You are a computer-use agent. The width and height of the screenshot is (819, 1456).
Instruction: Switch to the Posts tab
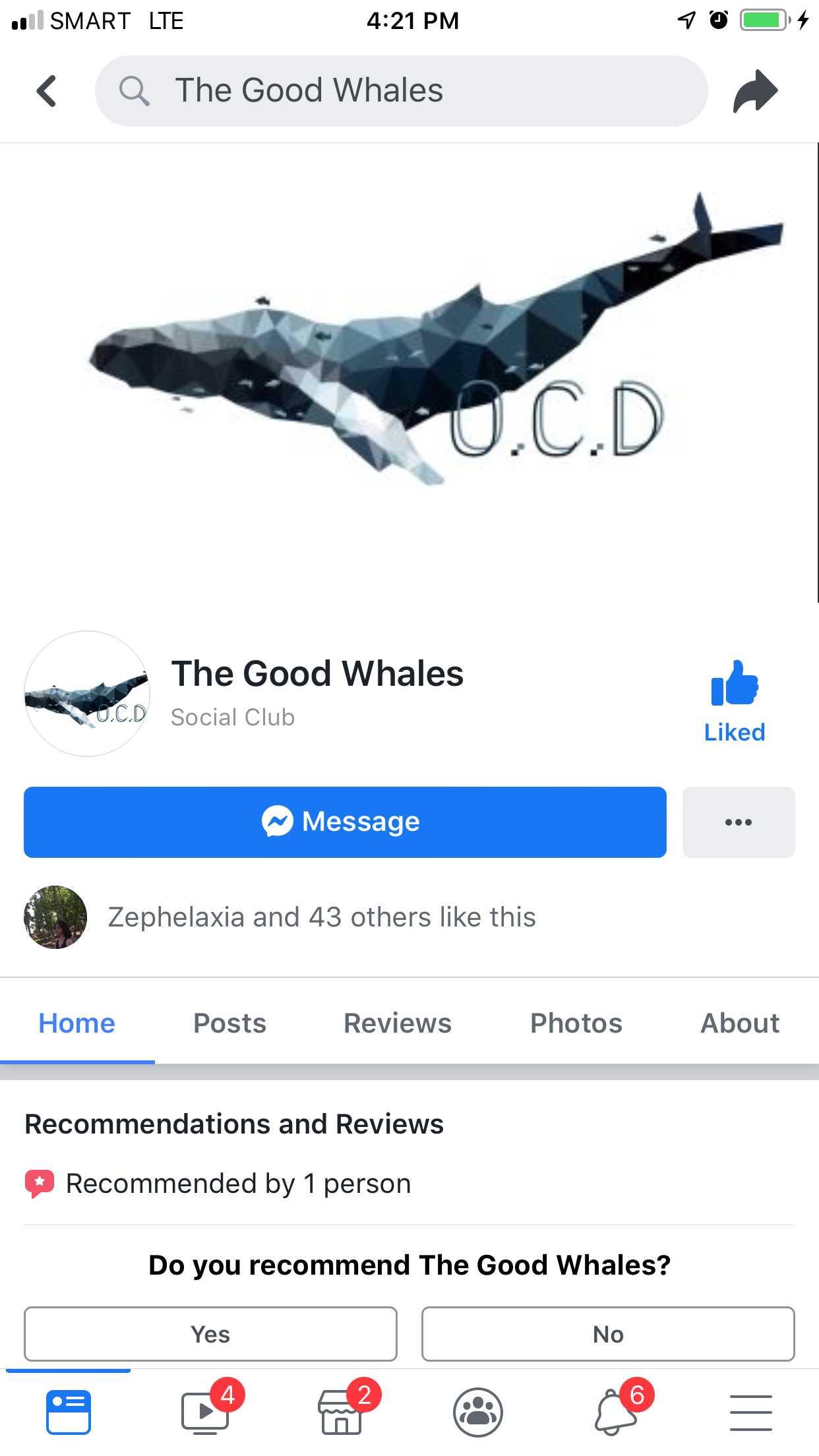click(x=229, y=1023)
